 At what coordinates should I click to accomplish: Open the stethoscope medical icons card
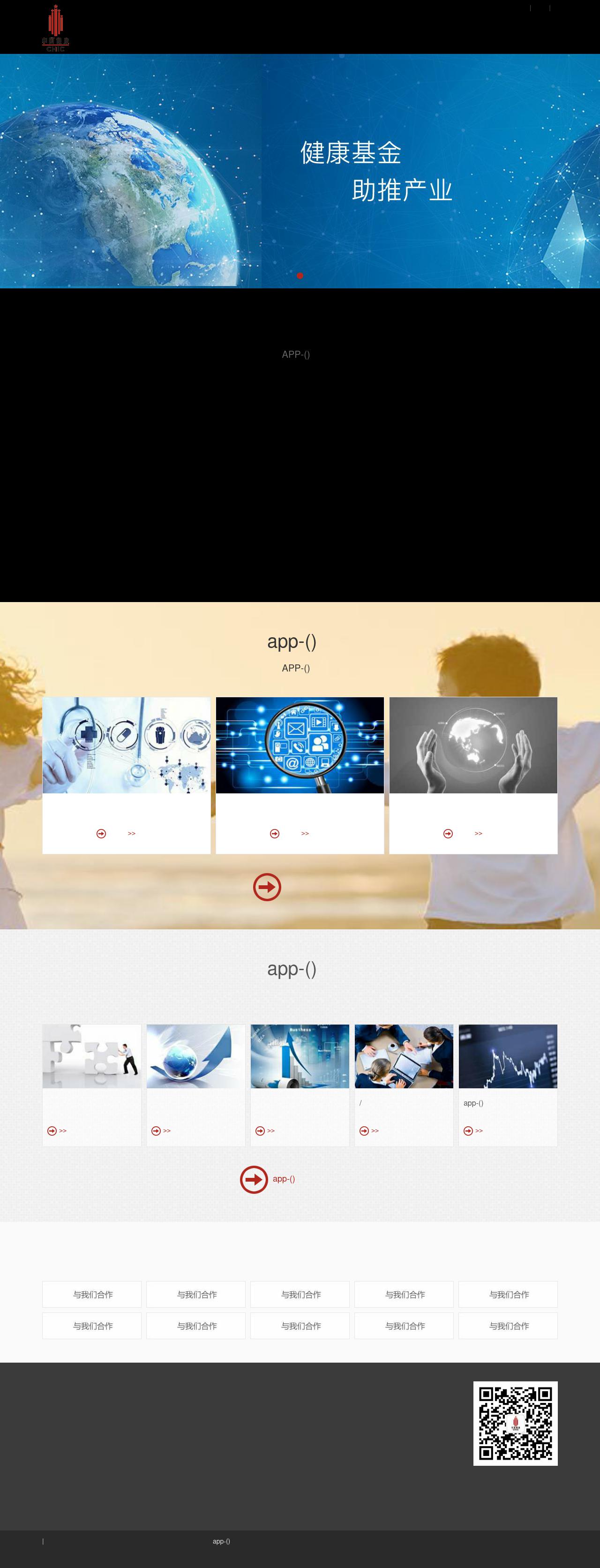[x=126, y=745]
